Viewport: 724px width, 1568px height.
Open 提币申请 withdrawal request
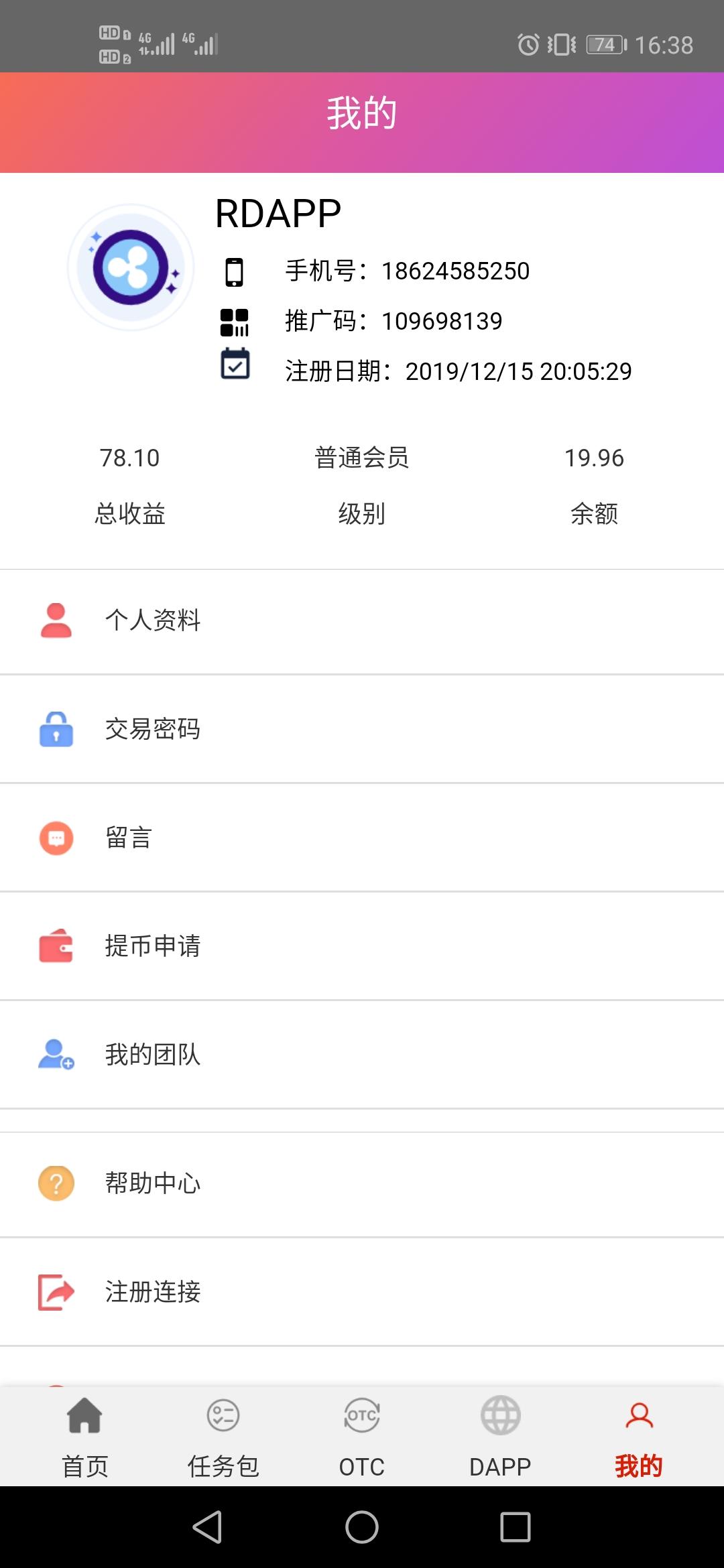(362, 946)
